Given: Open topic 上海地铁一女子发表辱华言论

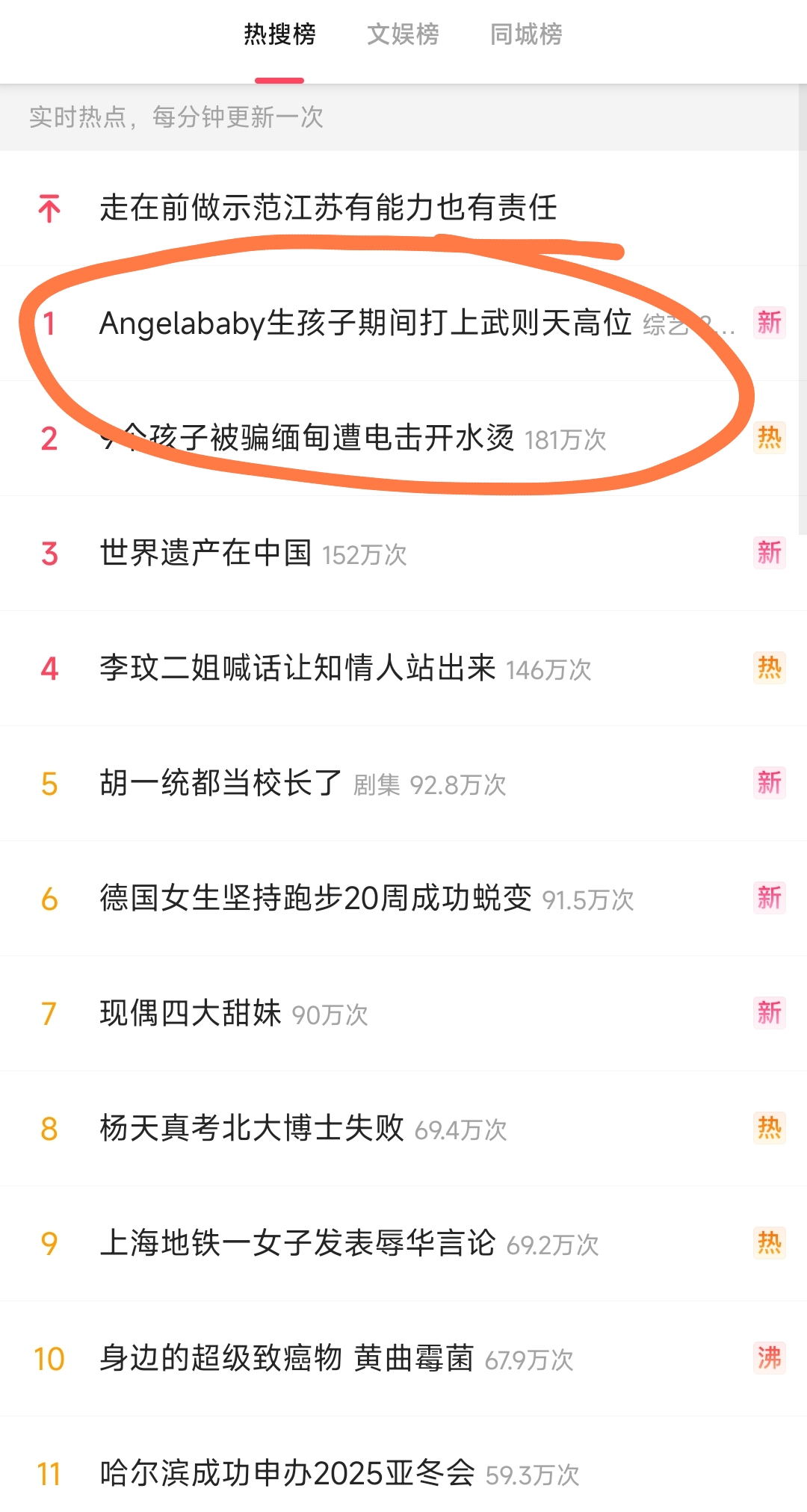Looking at the screenshot, I should pyautogui.click(x=297, y=1244).
